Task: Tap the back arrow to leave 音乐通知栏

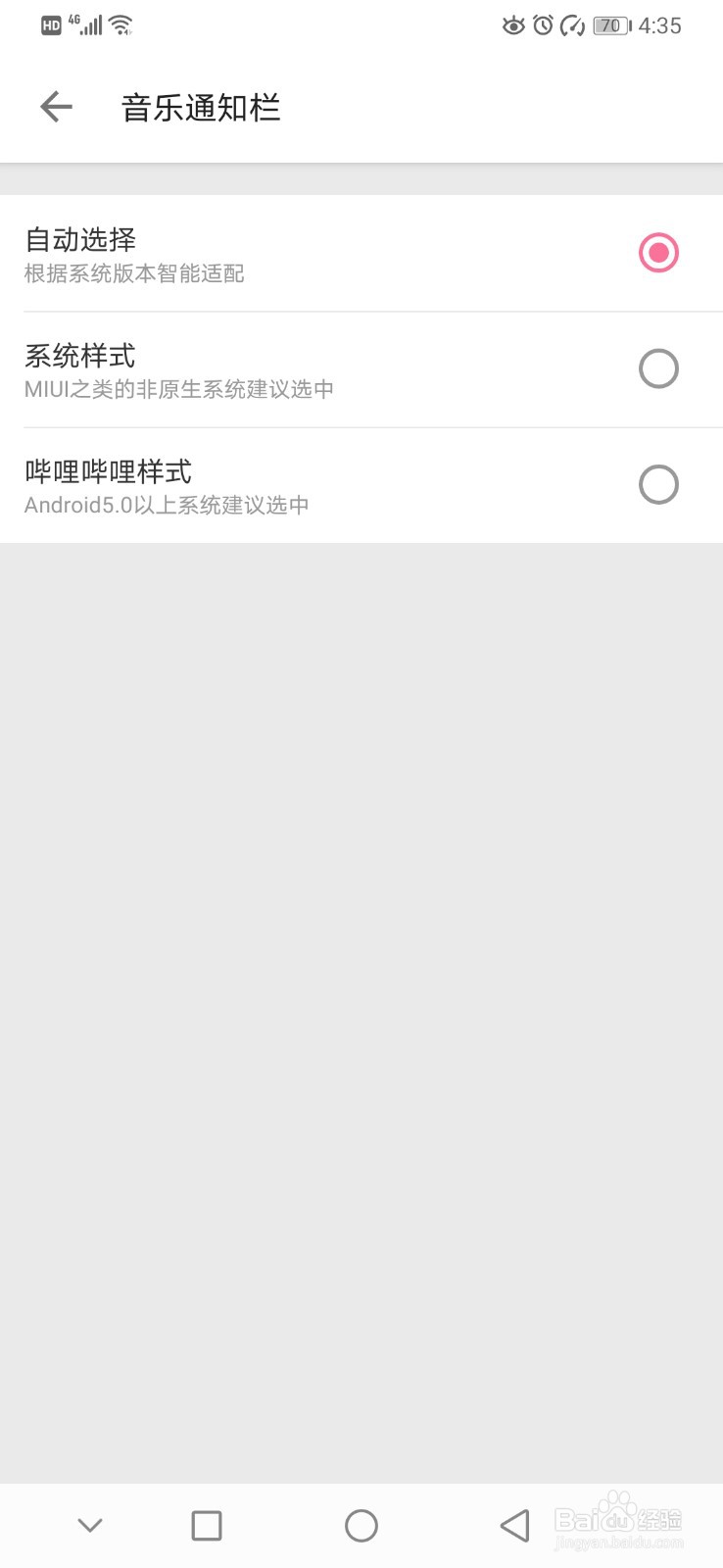Action: point(55,107)
